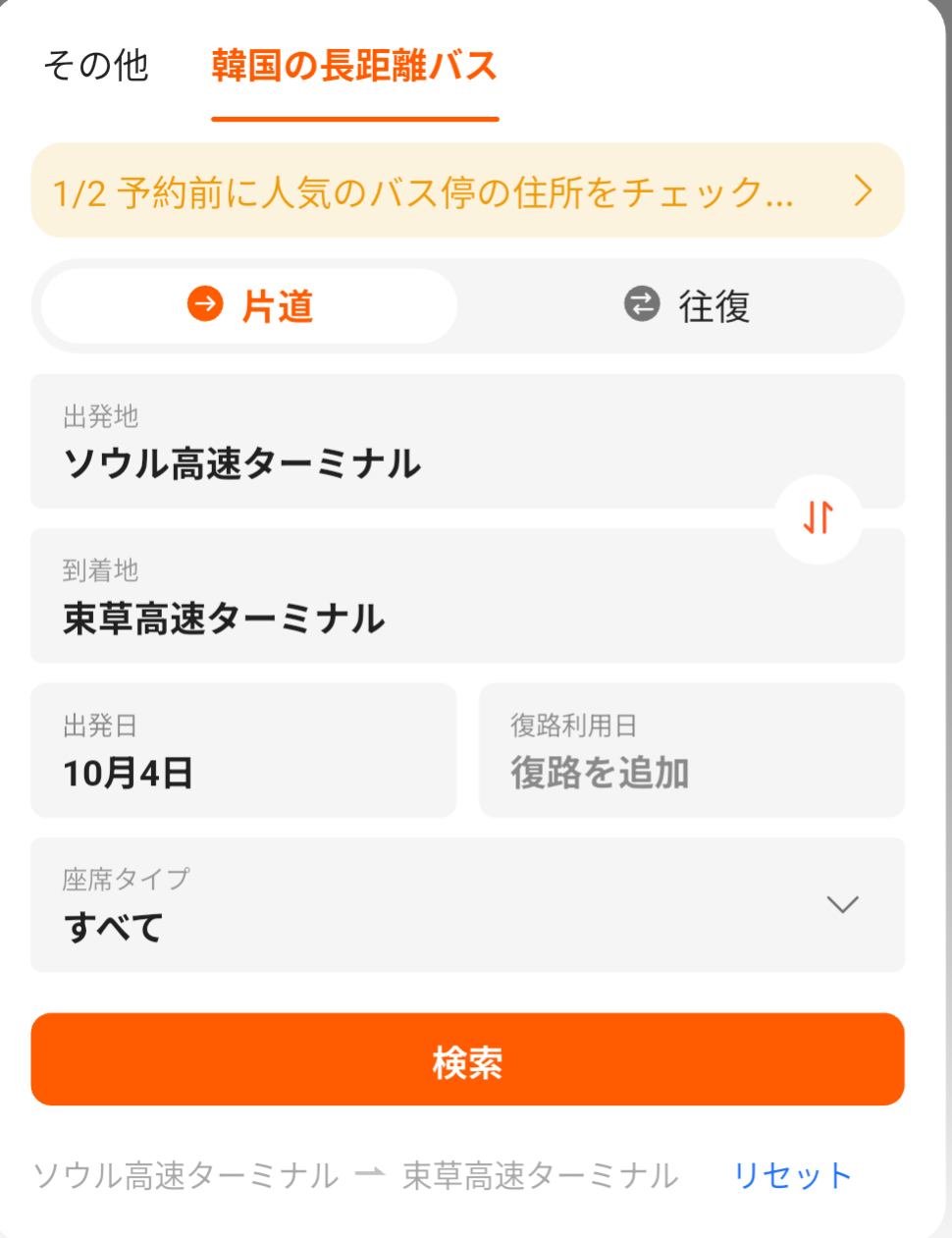This screenshot has width=952, height=1238.
Task: Change the 到着地 arrival terminal
Action: [393, 597]
